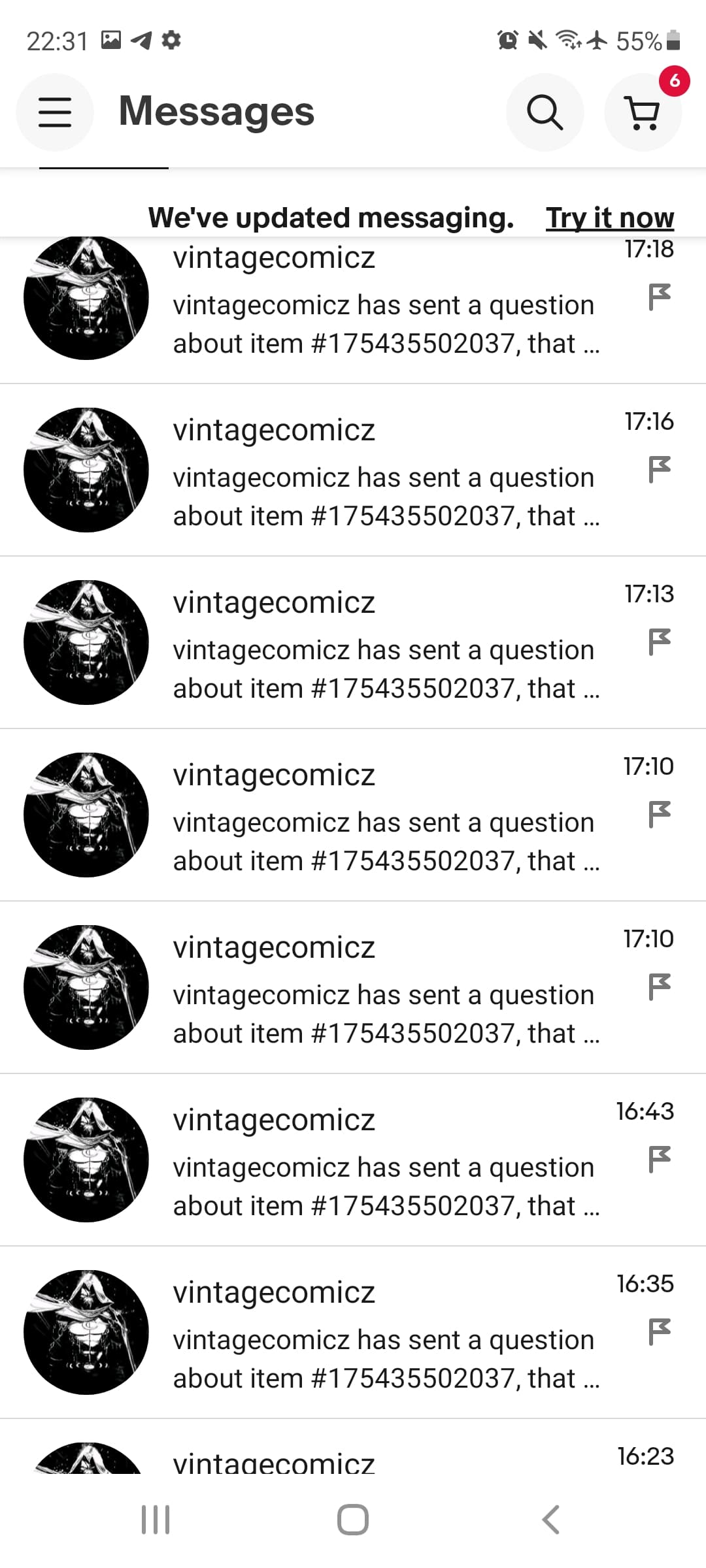Image resolution: width=706 pixels, height=1568 pixels.
Task: Open the search icon
Action: [x=545, y=112]
